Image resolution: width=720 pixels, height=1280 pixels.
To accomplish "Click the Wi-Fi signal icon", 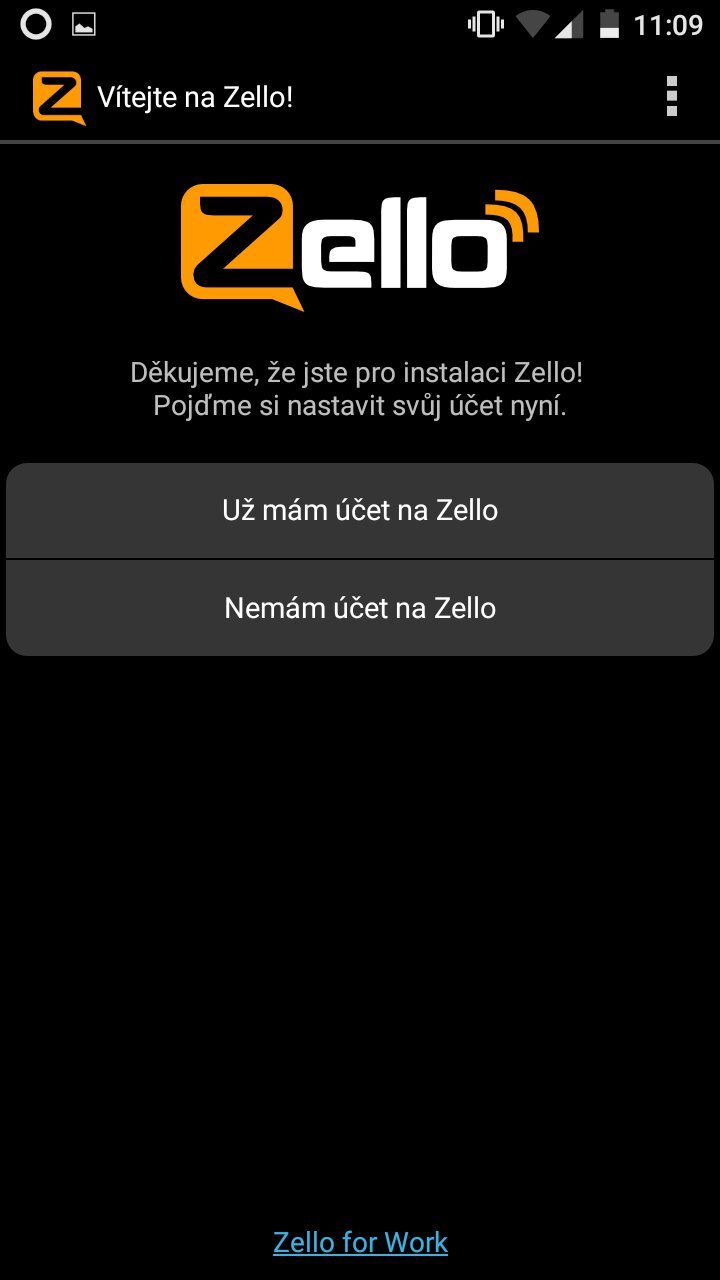I will click(532, 24).
